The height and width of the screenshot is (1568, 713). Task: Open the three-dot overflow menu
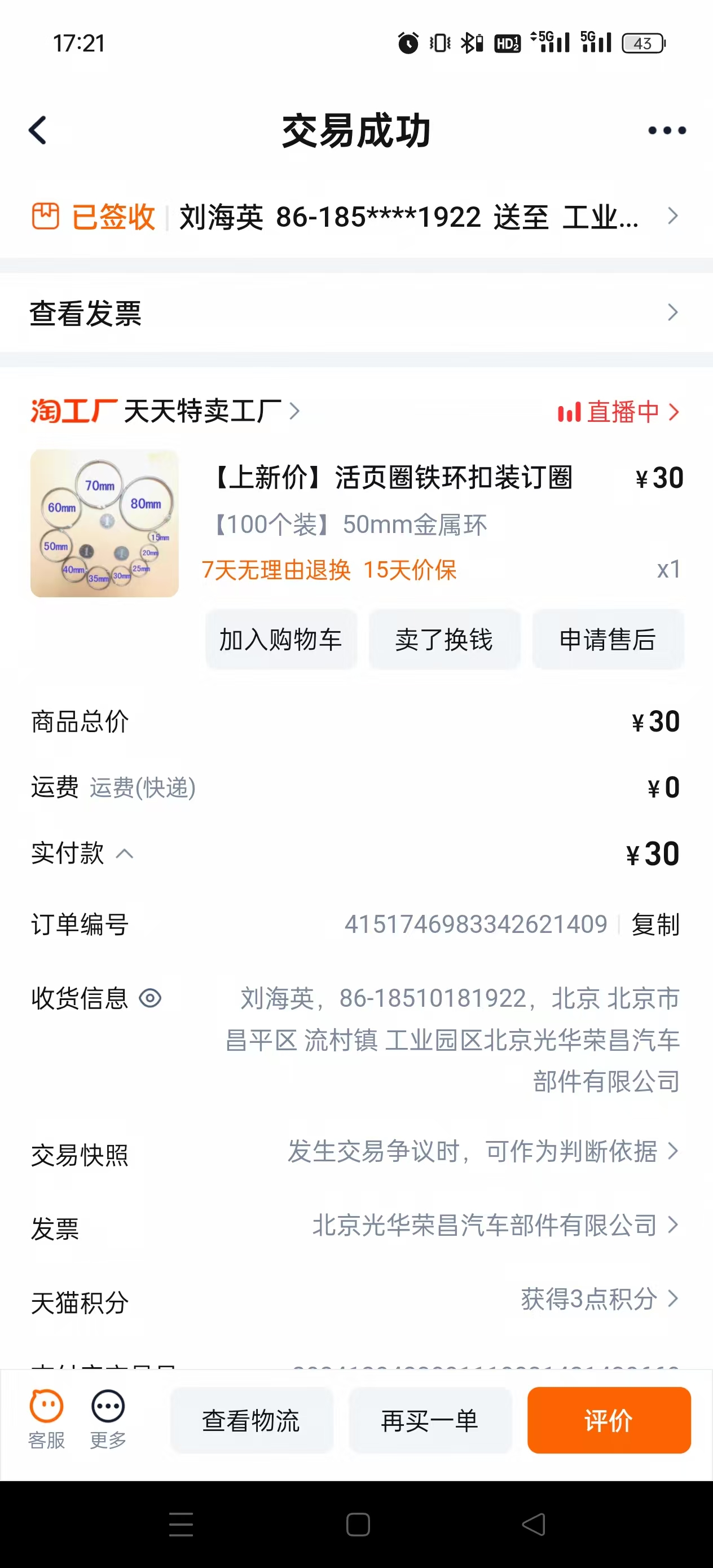pyautogui.click(x=667, y=130)
